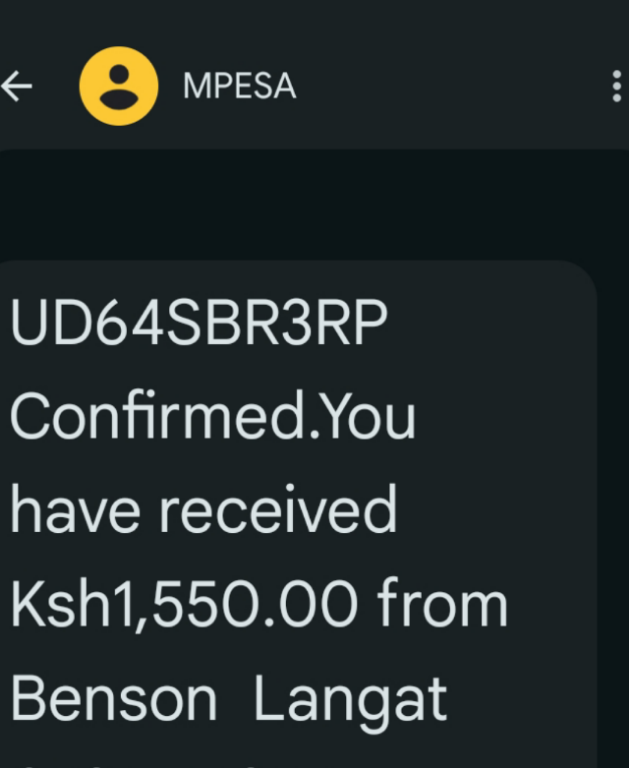Open the three-dot overflow menu
Image resolution: width=629 pixels, height=768 pixels.
point(617,86)
